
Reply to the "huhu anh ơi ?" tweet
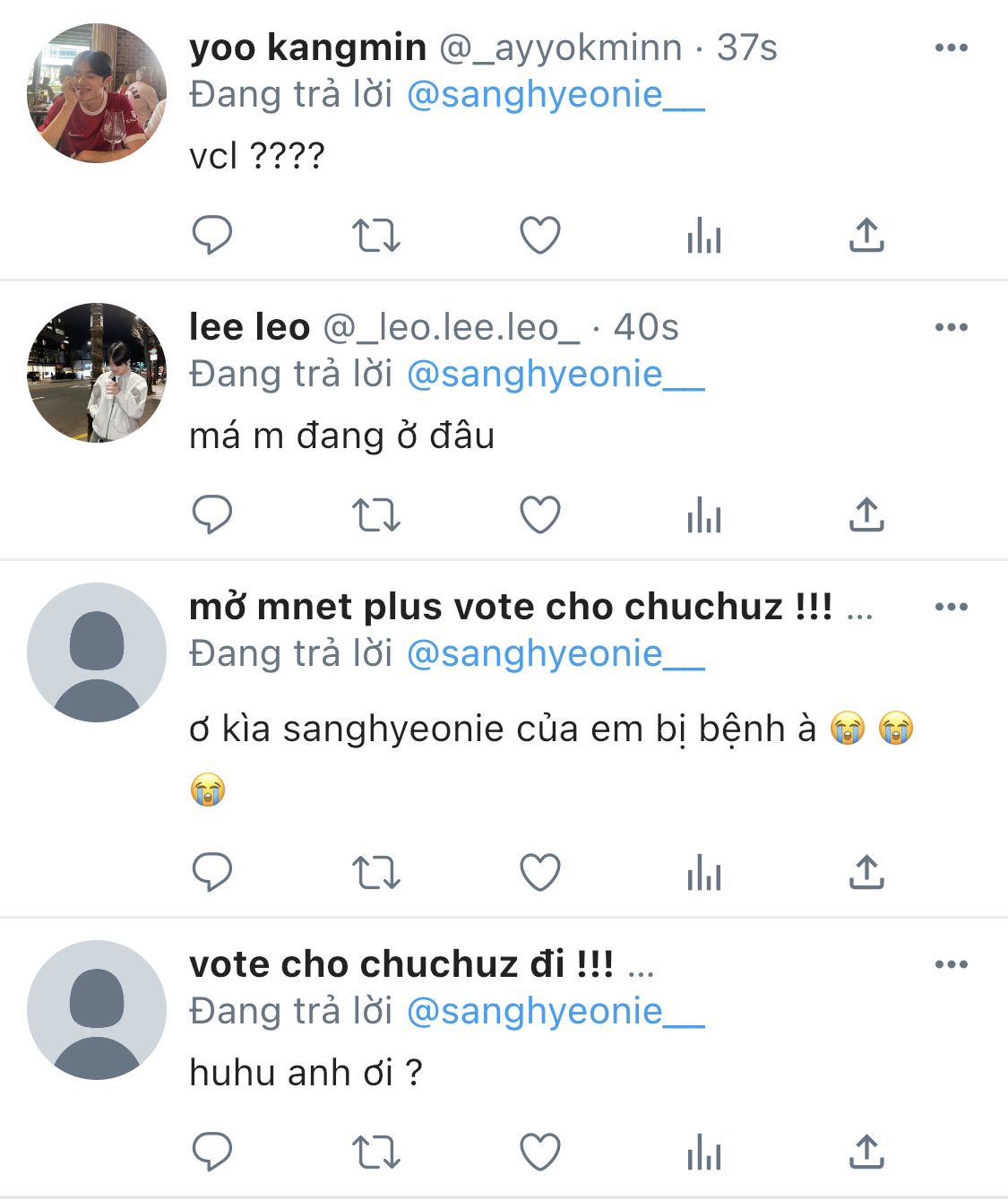click(212, 1153)
